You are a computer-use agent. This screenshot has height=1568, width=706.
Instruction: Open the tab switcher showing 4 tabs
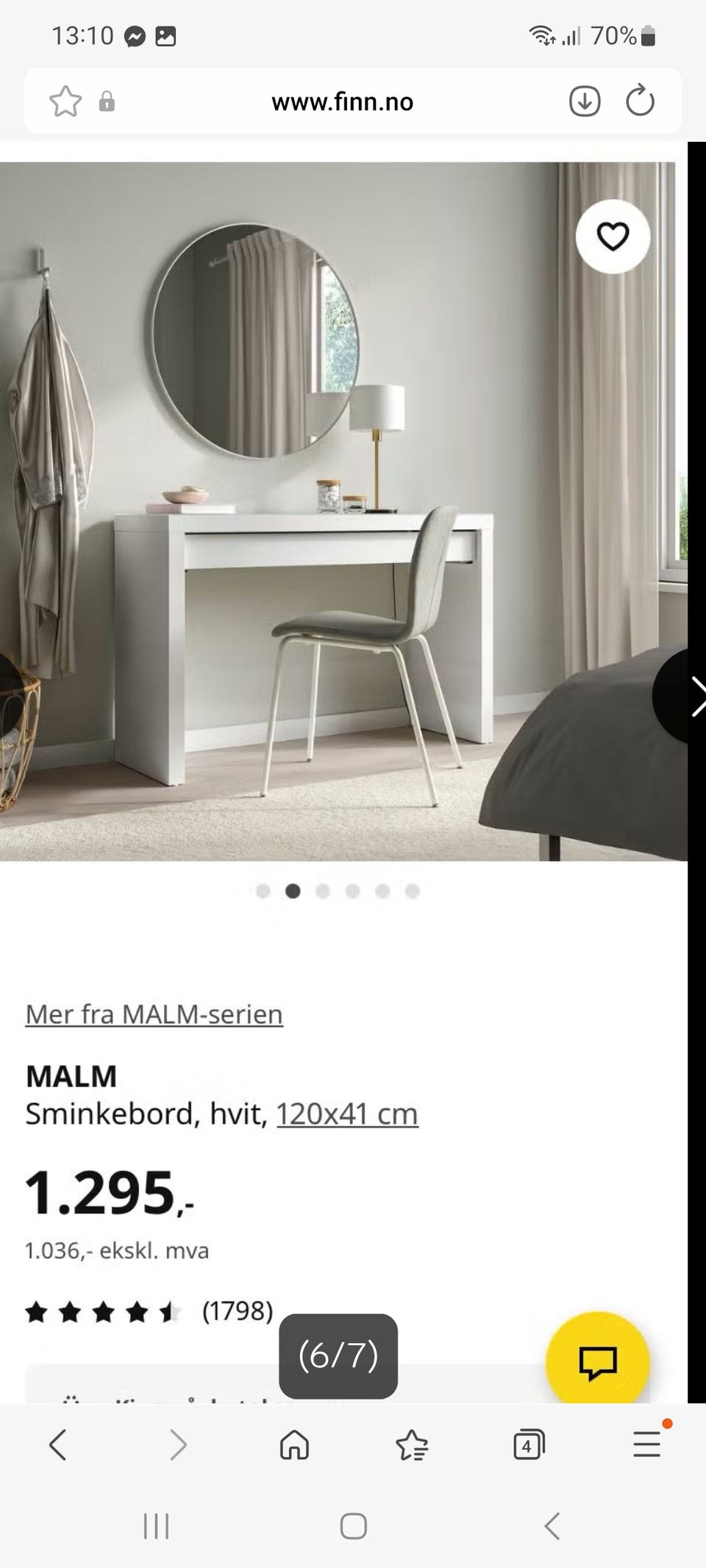coord(528,1445)
